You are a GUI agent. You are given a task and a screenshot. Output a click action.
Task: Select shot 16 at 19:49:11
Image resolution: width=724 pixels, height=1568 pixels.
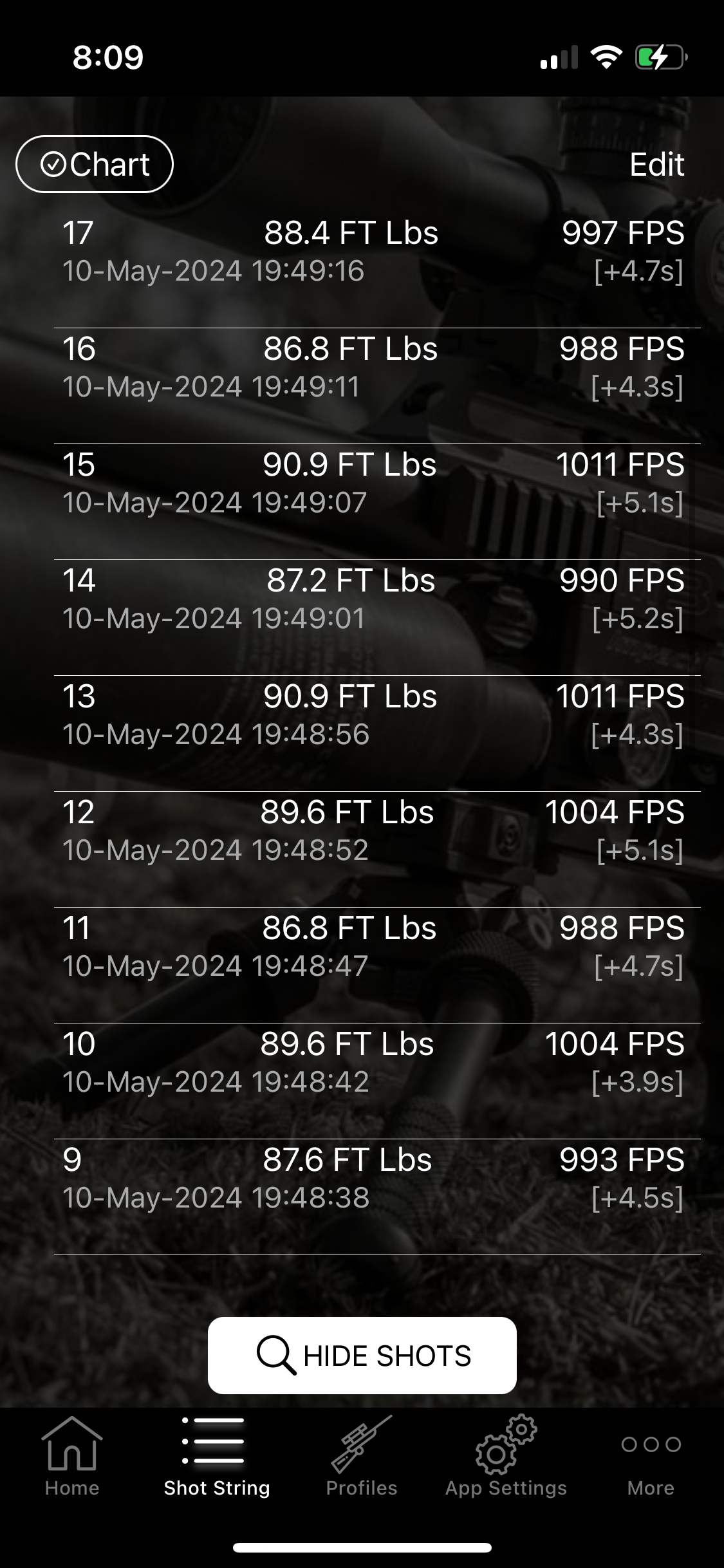point(373,368)
